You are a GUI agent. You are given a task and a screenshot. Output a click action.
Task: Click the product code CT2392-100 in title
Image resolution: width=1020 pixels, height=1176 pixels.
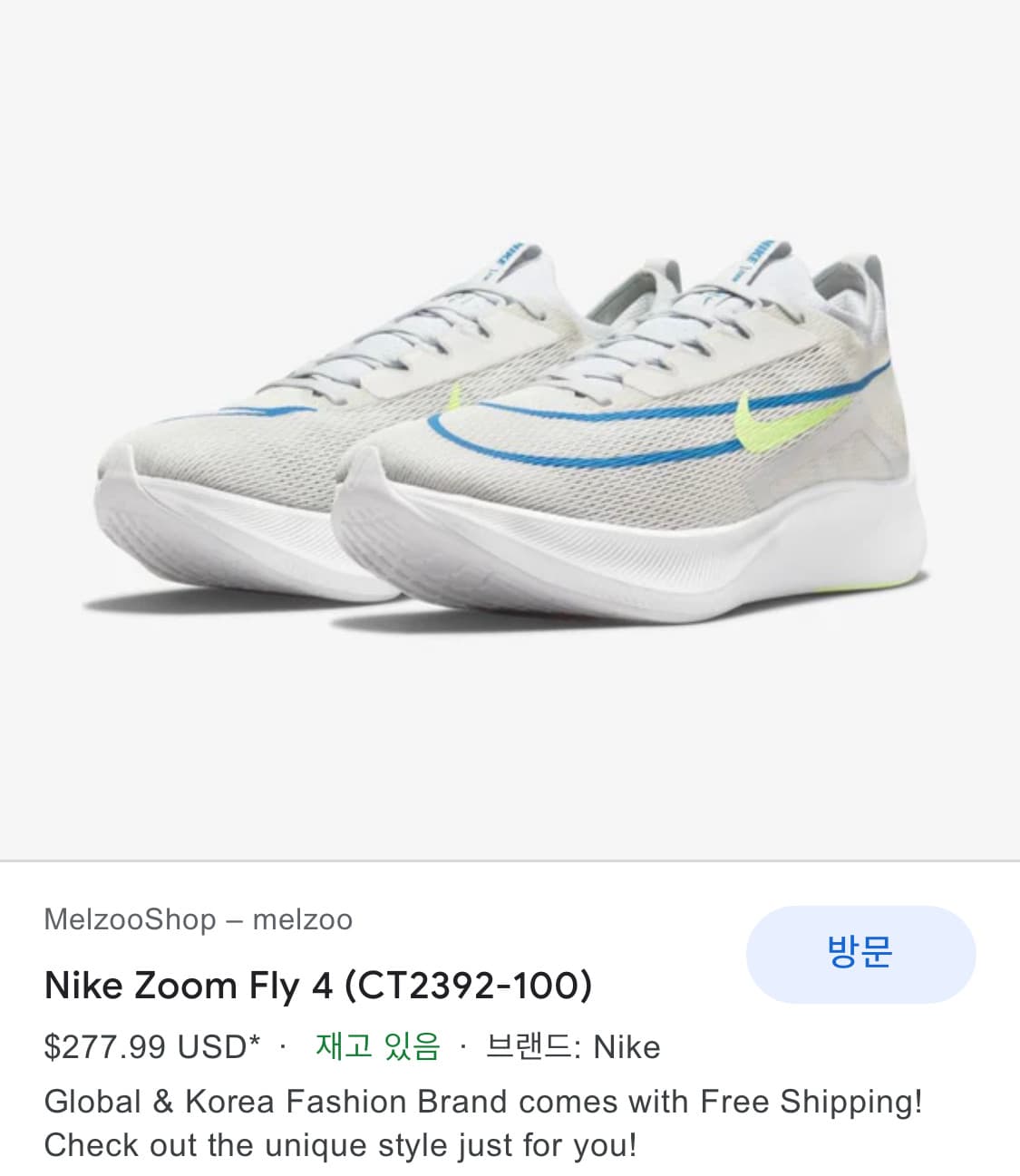pos(471,985)
